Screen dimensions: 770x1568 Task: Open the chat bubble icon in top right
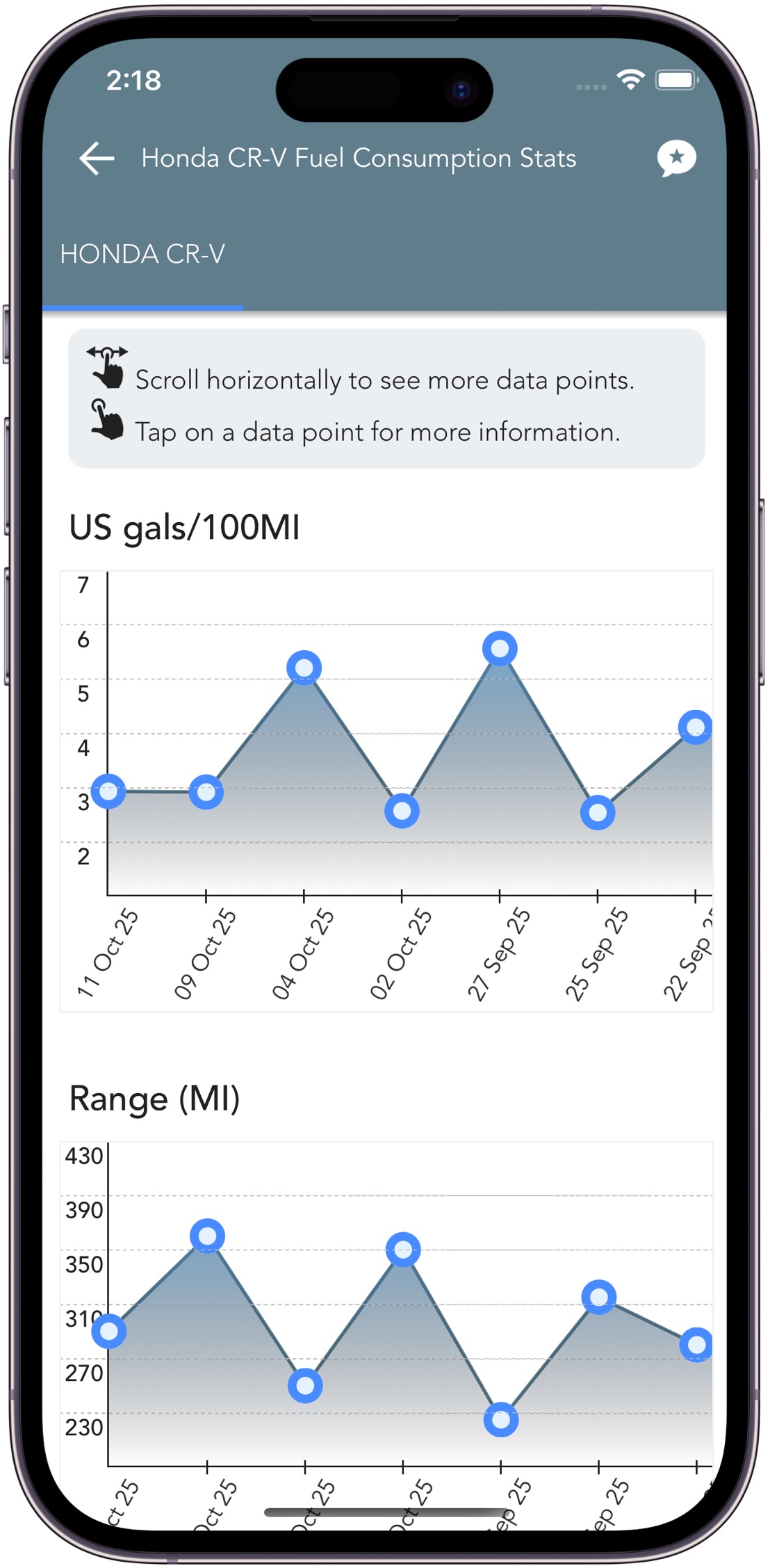(x=676, y=159)
